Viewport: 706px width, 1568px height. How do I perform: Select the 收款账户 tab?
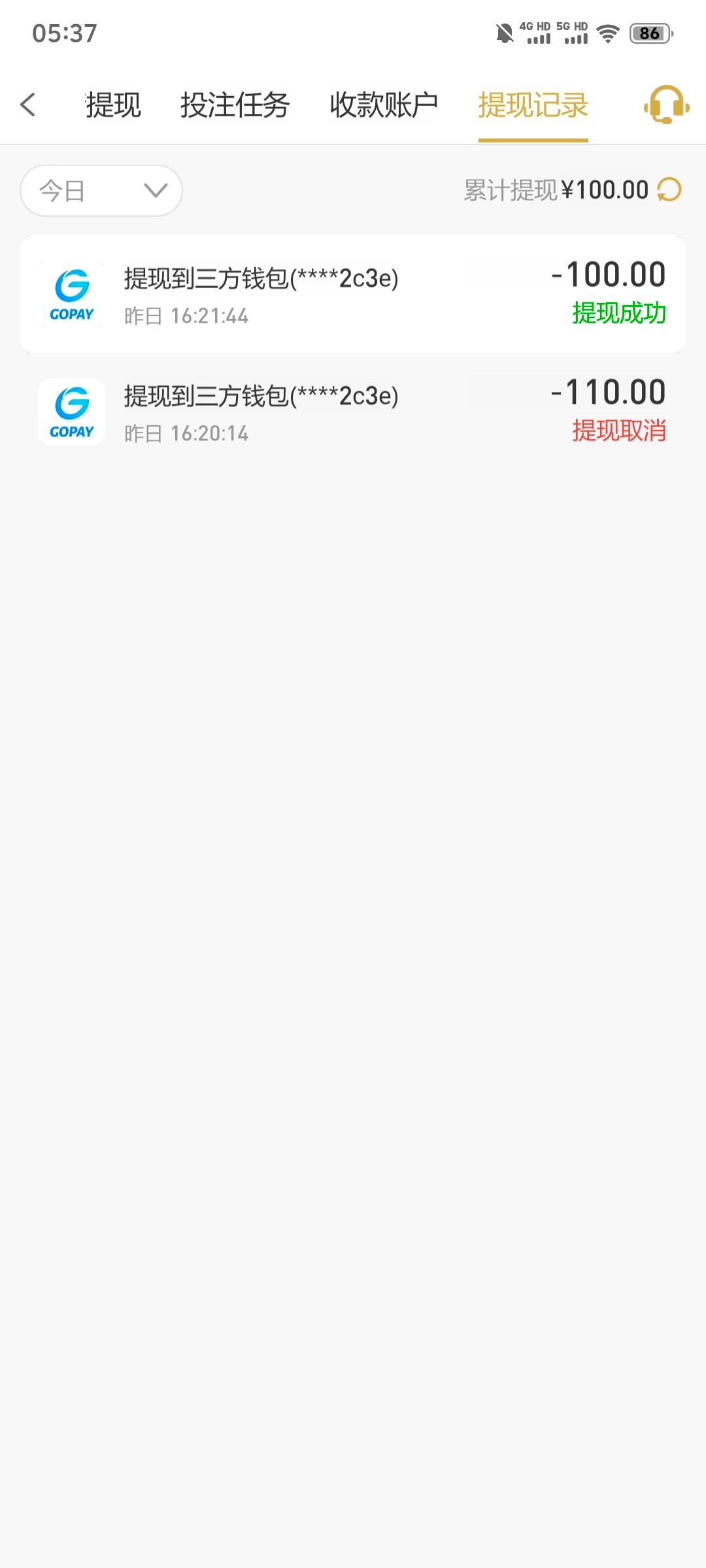[x=384, y=105]
